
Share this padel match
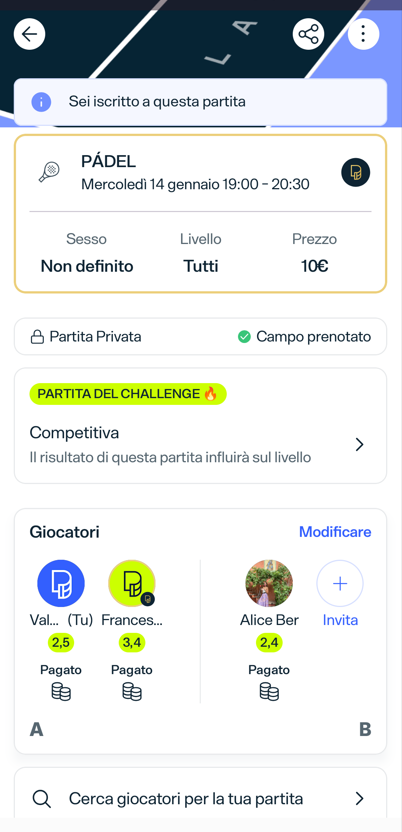[x=308, y=34]
